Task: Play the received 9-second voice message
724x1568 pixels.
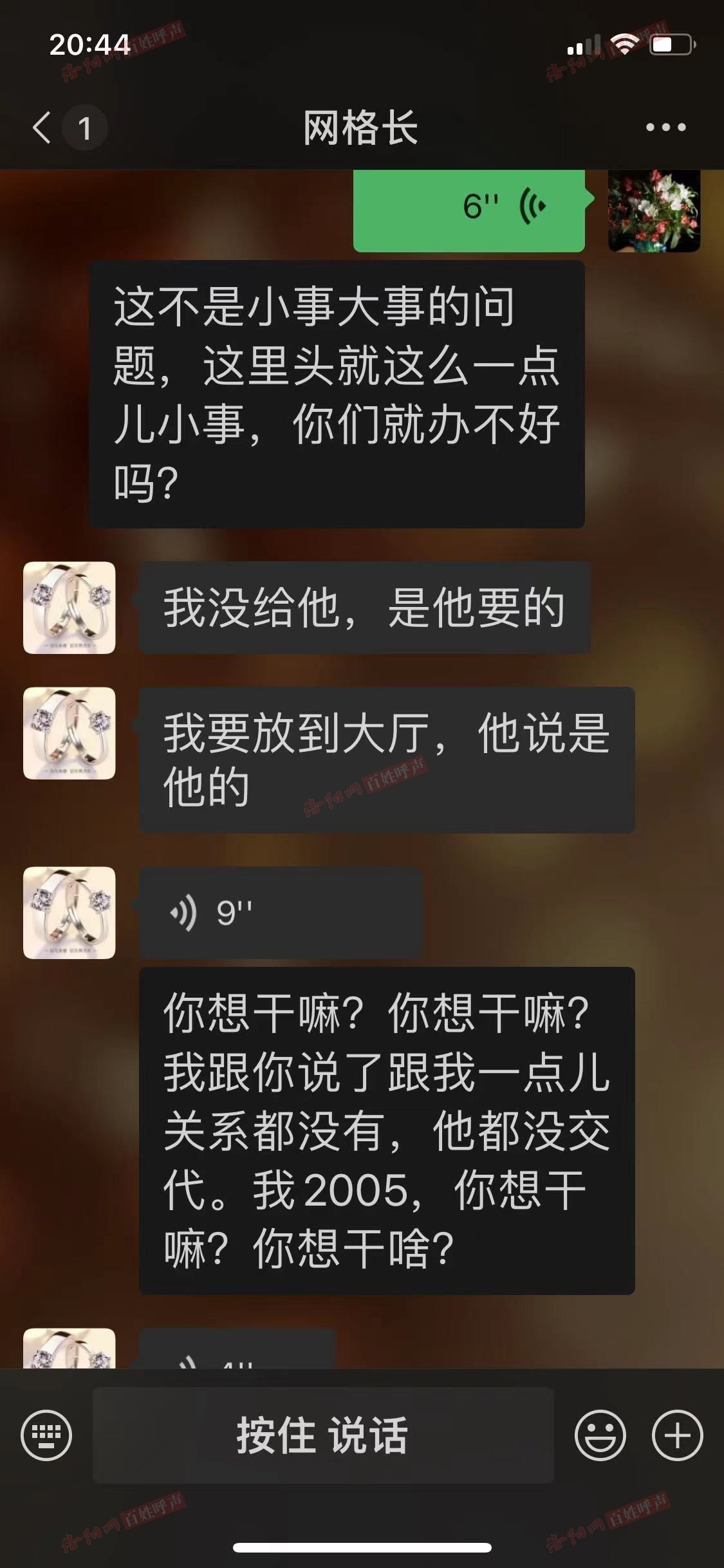Action: [281, 912]
